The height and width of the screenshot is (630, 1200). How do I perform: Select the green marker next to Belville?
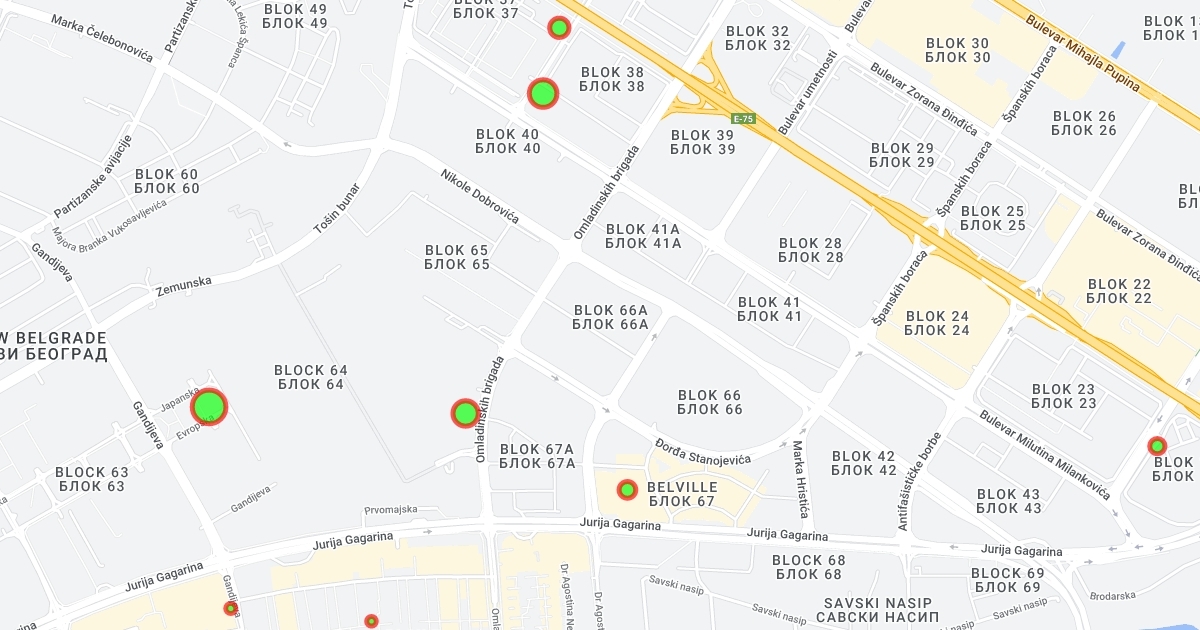click(x=627, y=489)
